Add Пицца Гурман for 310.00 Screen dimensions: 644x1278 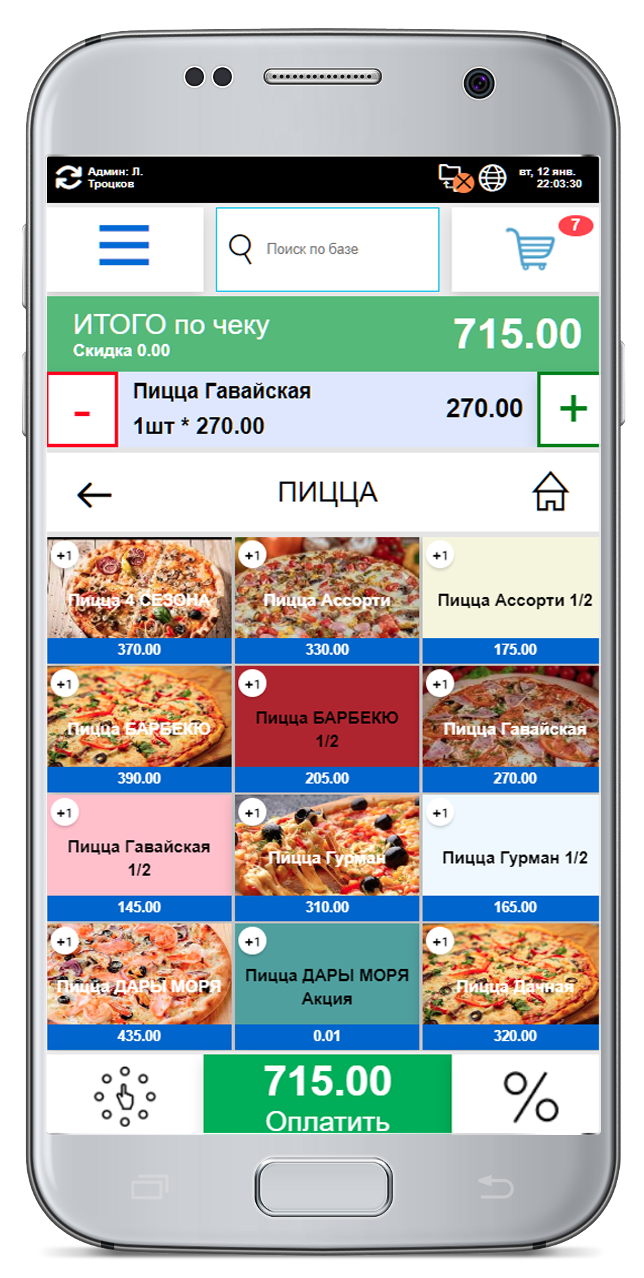tap(327, 857)
